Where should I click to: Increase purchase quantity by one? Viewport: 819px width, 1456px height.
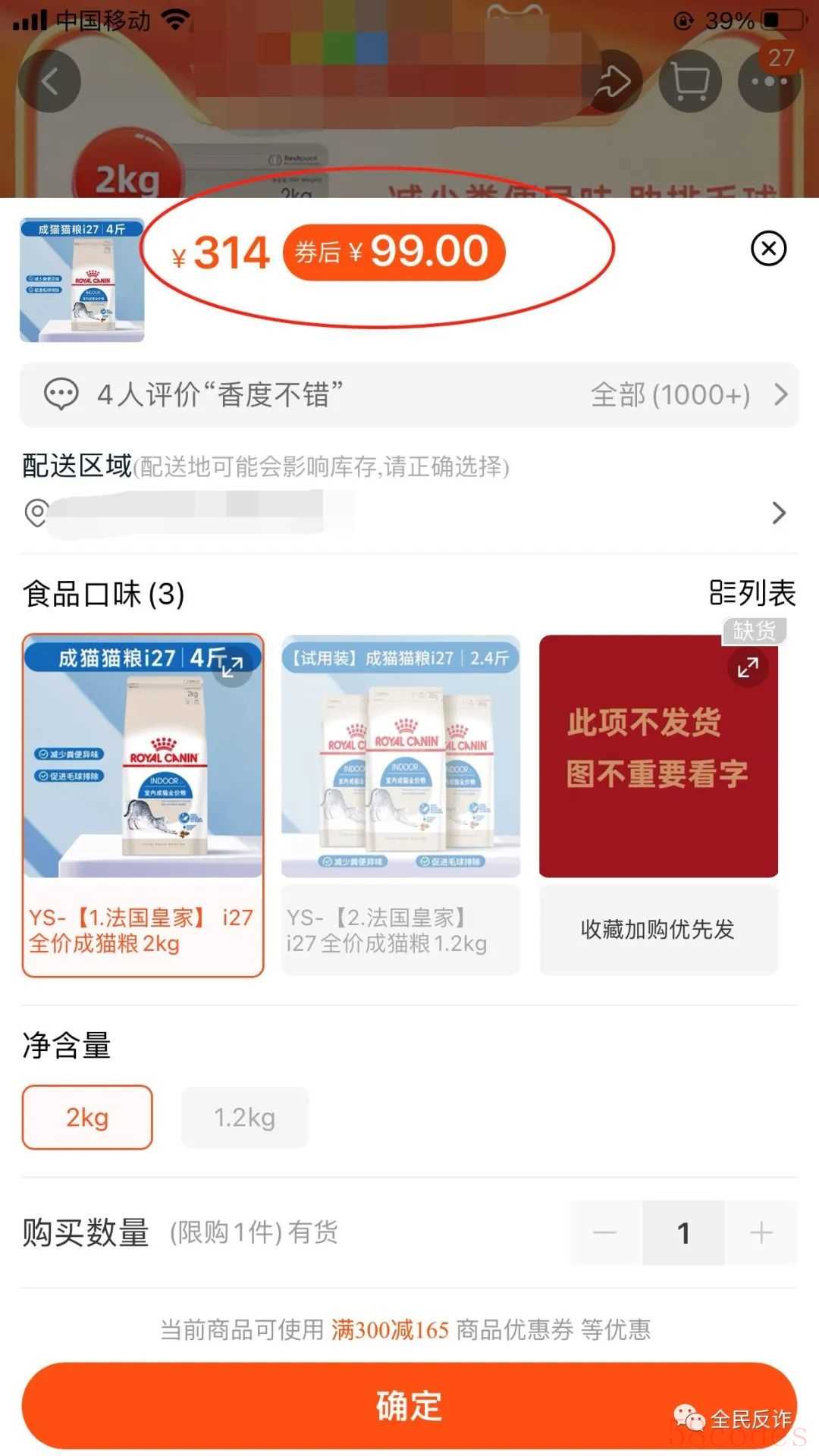761,1233
